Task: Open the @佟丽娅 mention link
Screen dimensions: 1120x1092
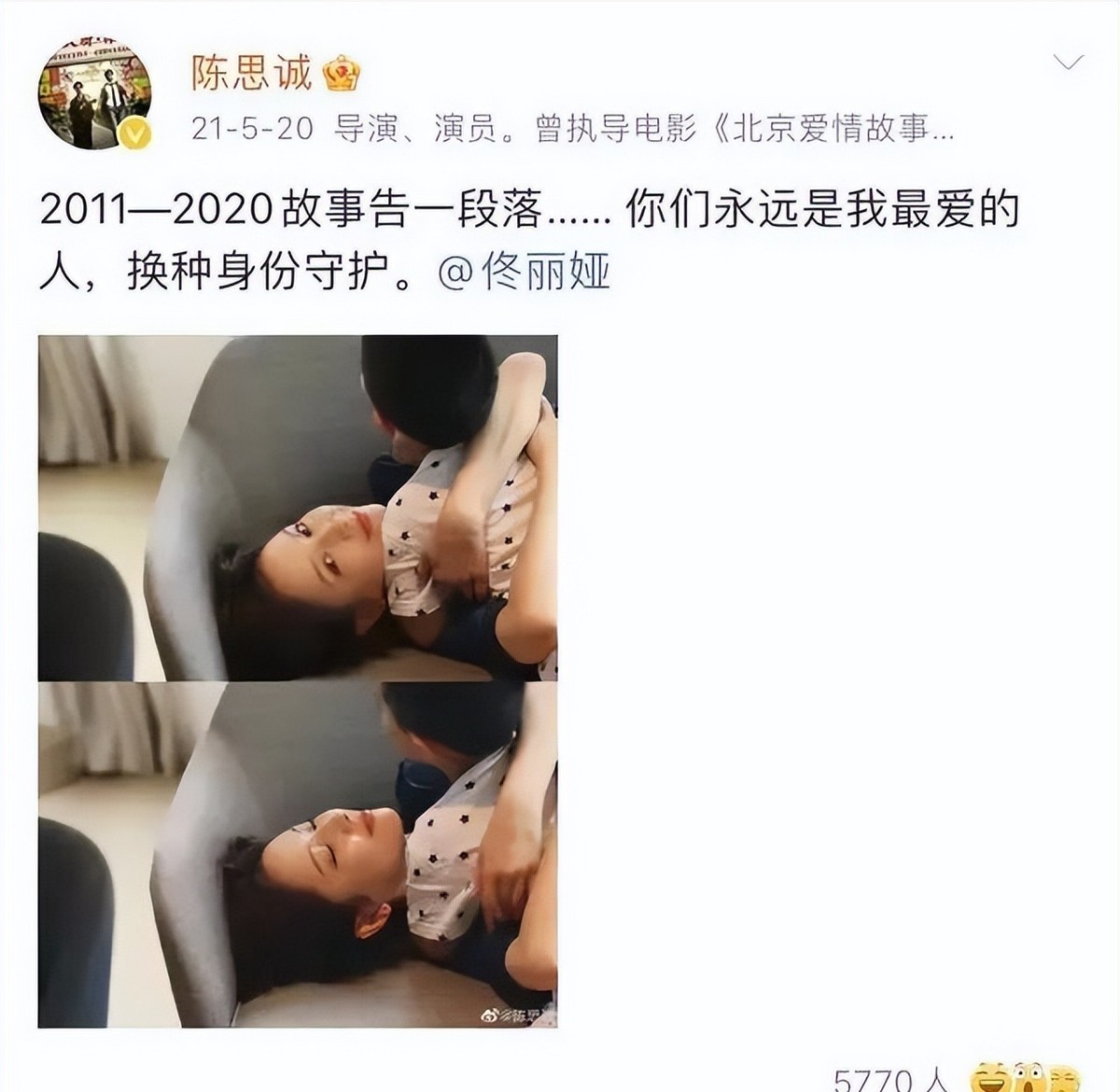Action: tap(524, 274)
